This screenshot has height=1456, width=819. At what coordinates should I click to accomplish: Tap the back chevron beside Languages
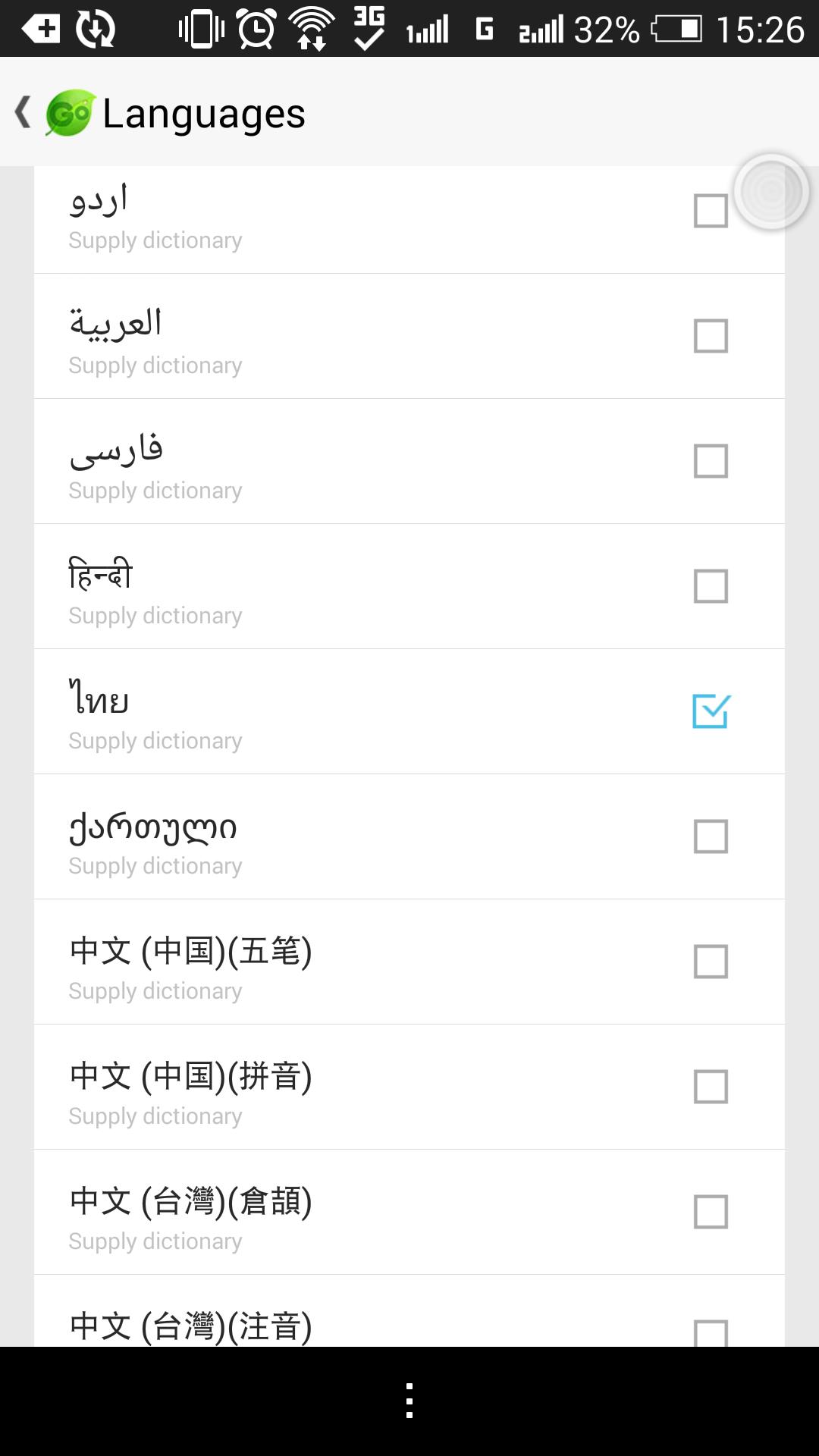click(x=23, y=112)
